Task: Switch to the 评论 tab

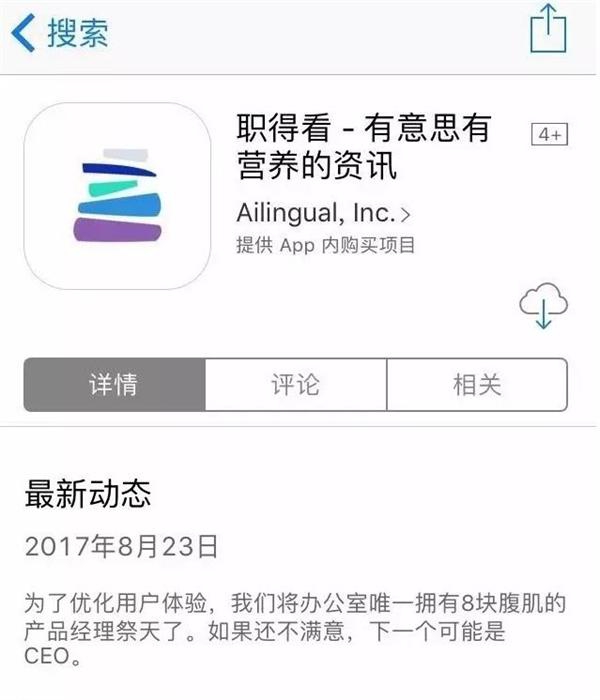Action: coord(296,385)
